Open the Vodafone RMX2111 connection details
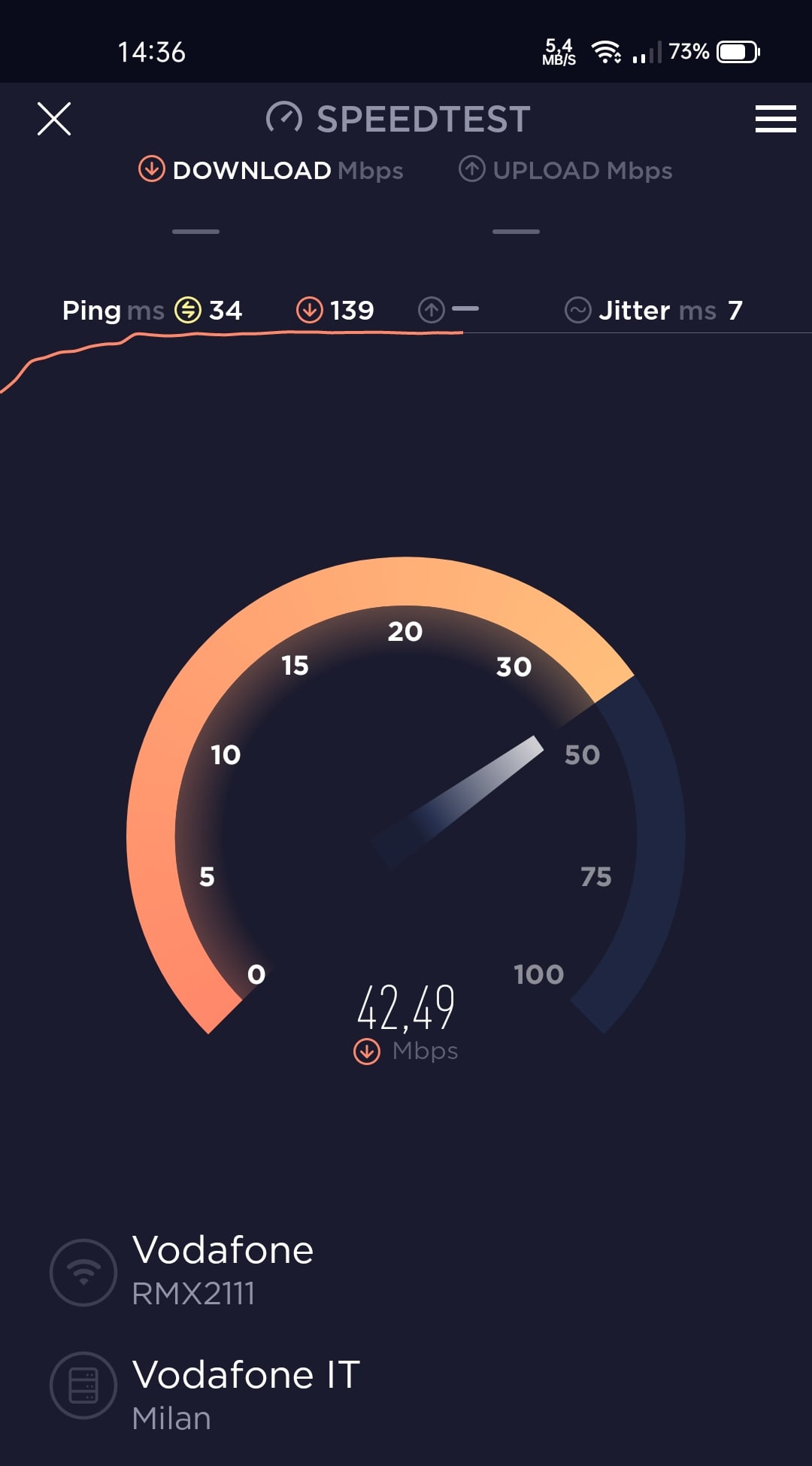This screenshot has height=1466, width=812. 223,1271
